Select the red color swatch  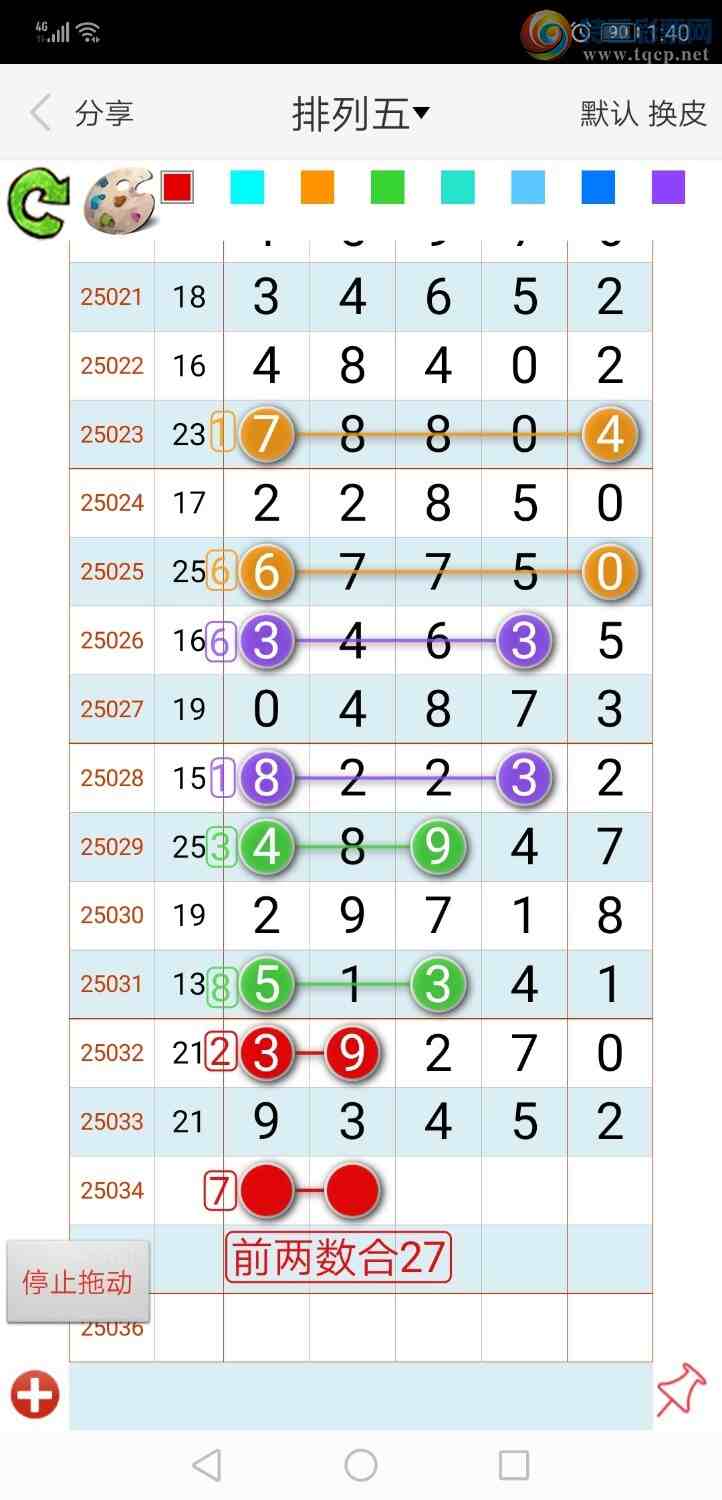[x=177, y=187]
